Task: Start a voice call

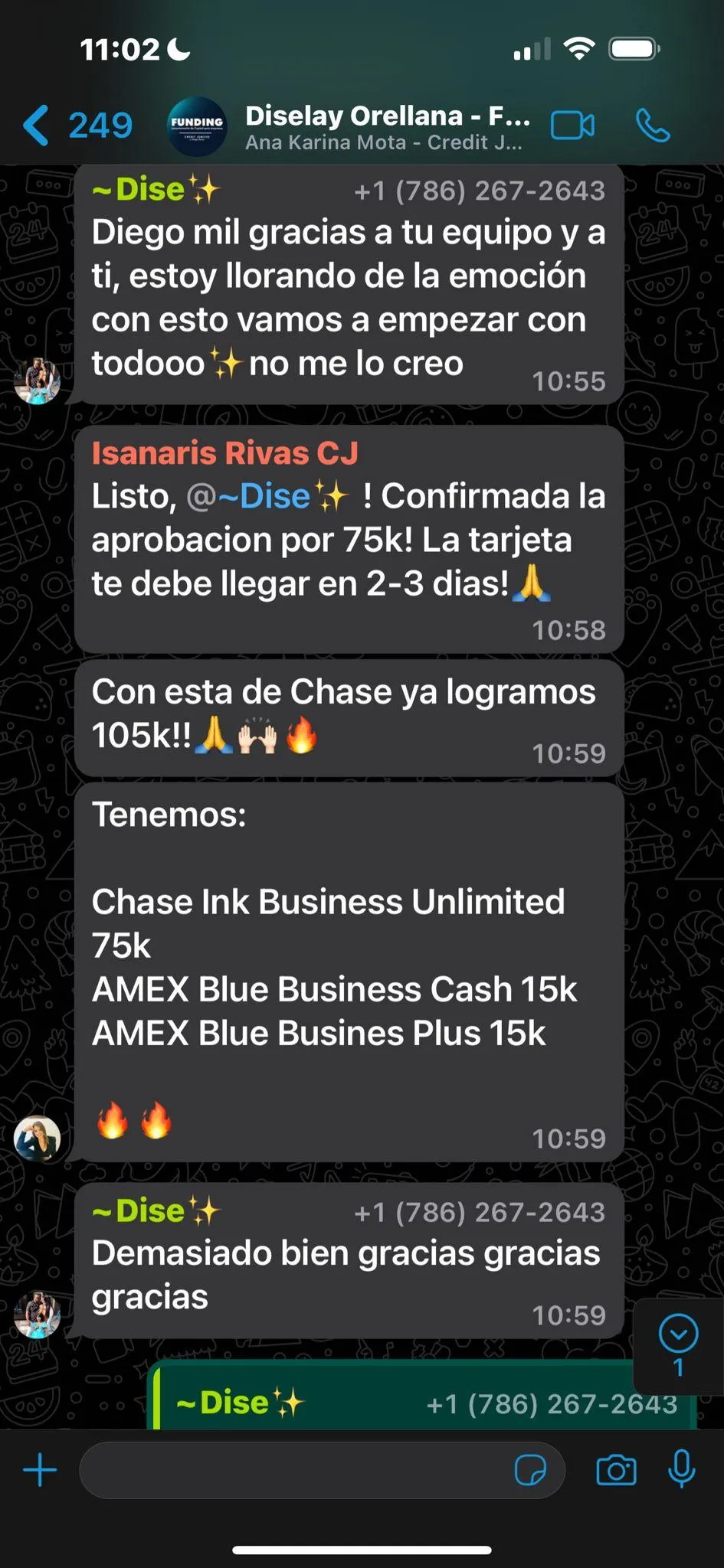Action: pos(653,126)
